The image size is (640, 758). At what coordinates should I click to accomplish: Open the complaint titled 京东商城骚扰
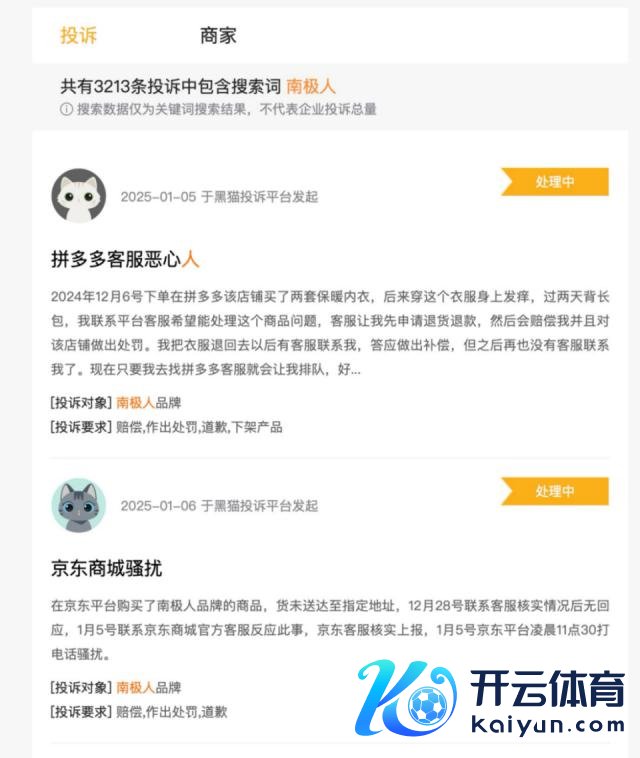coord(106,568)
